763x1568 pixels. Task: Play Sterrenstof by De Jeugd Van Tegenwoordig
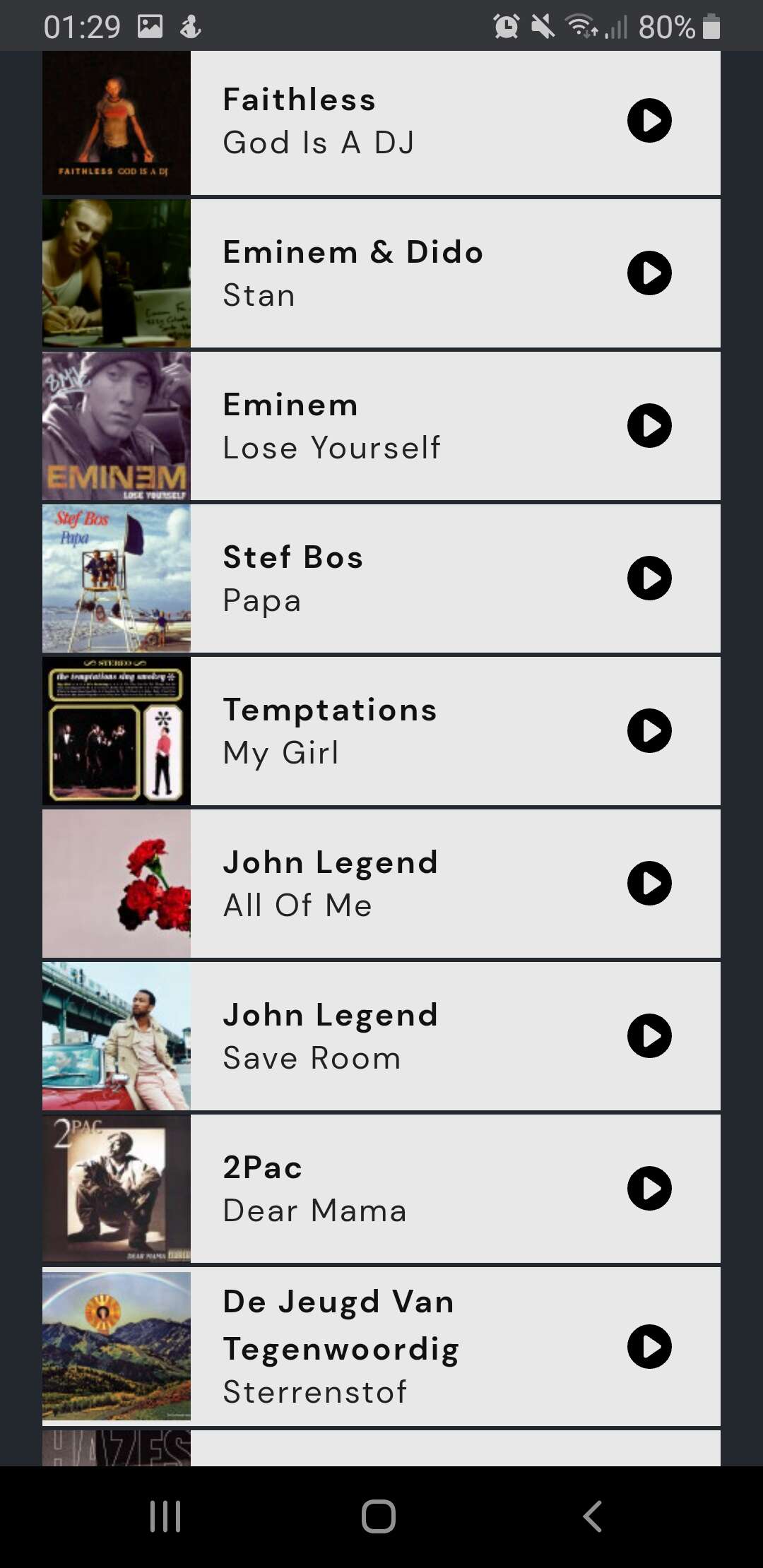[649, 1347]
